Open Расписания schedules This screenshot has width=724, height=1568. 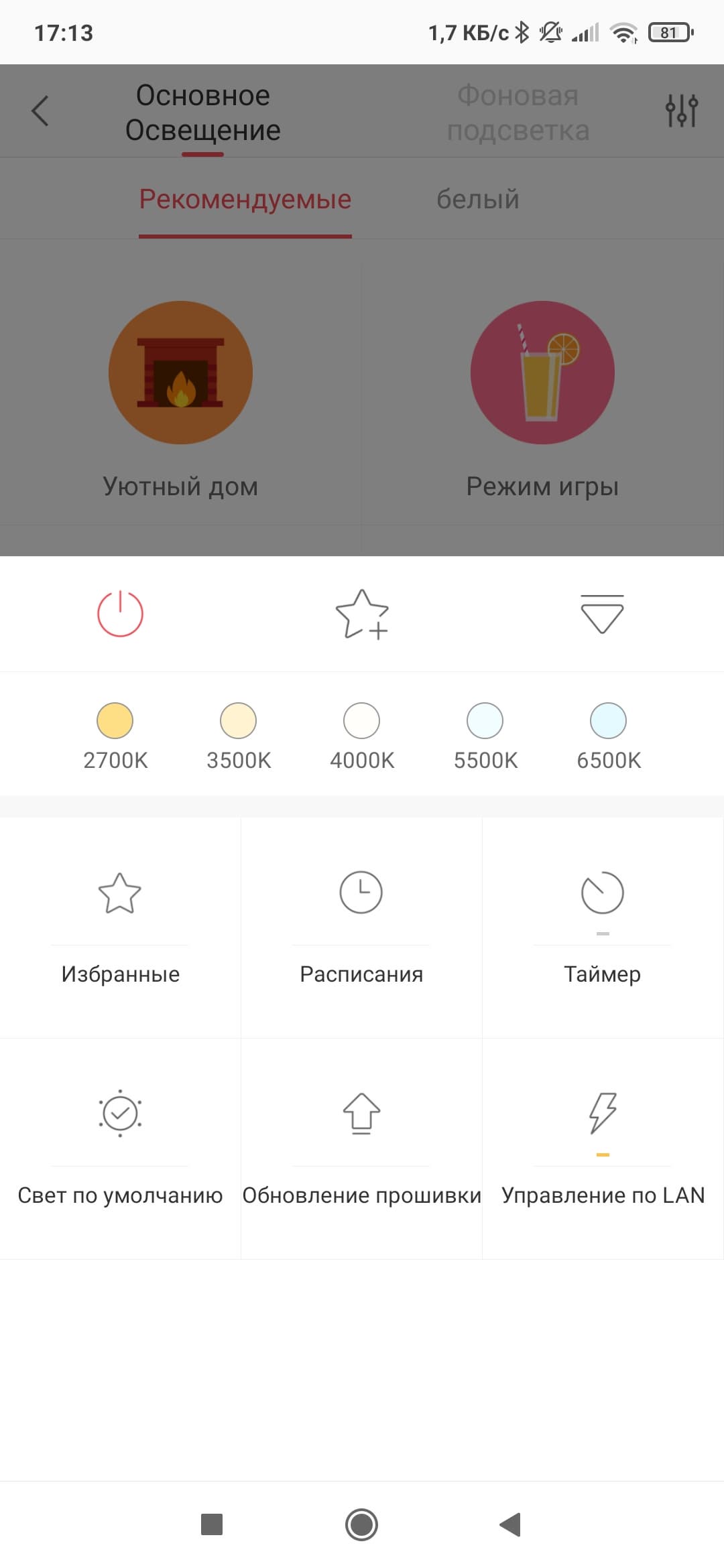pos(361,927)
